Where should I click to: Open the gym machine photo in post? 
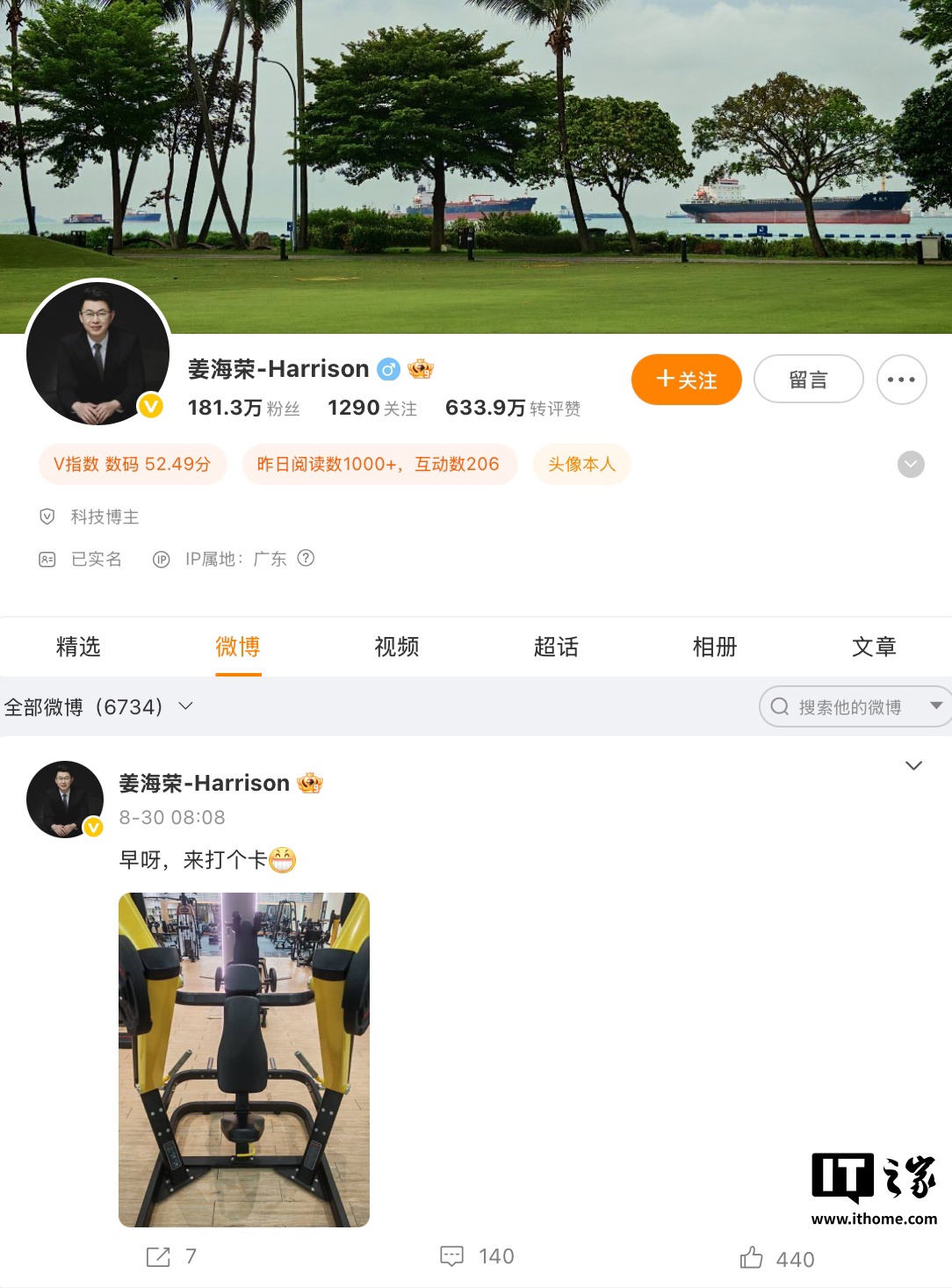(244, 1060)
